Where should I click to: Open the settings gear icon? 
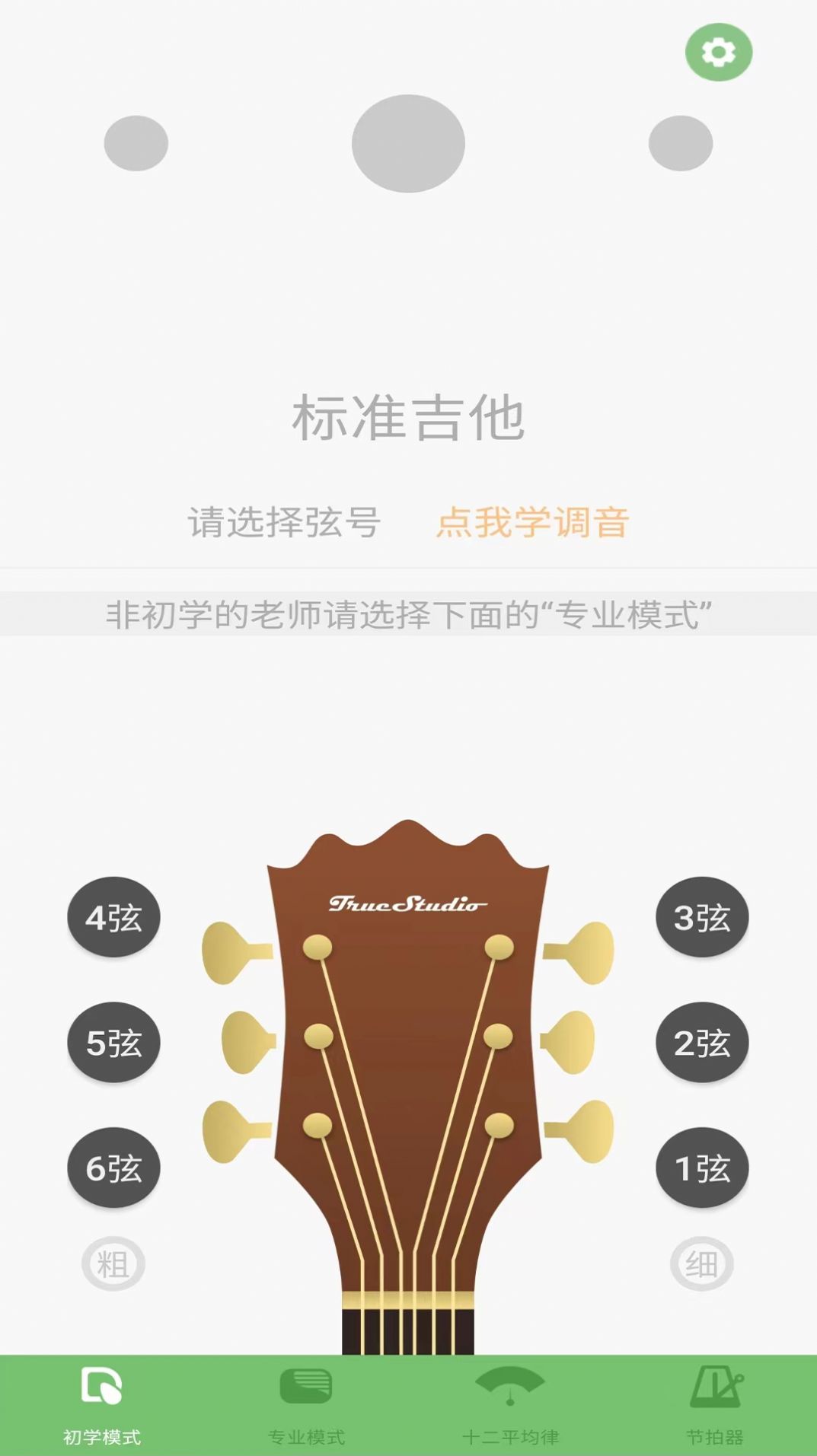point(718,53)
